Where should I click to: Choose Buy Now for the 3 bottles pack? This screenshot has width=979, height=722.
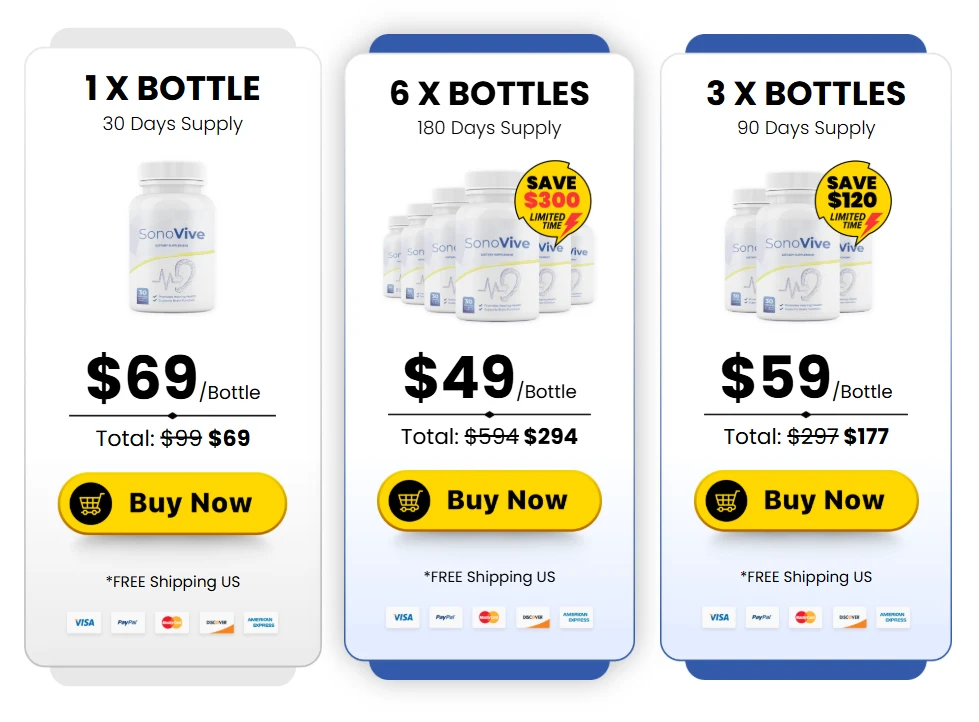point(806,500)
